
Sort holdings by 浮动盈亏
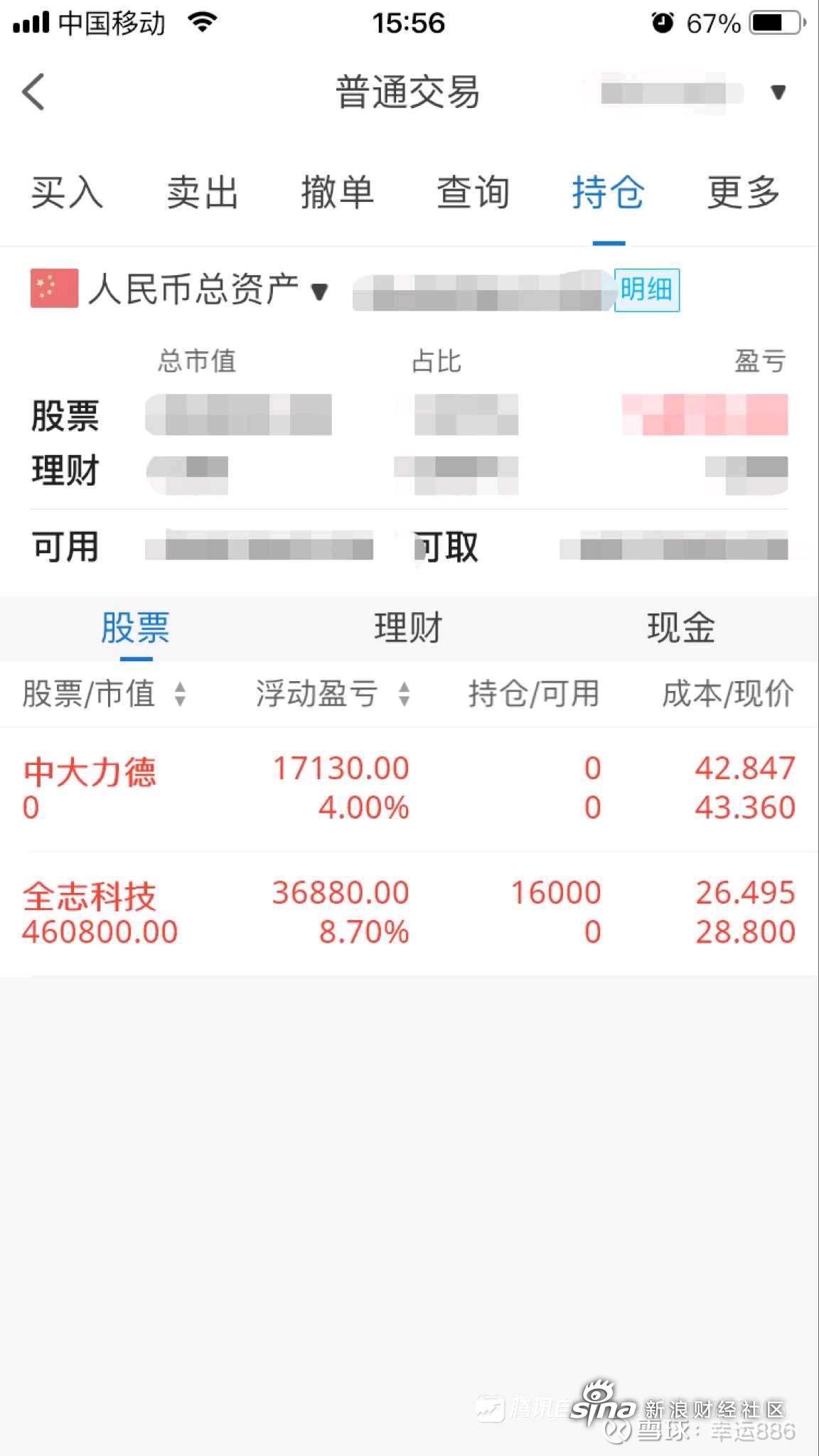coord(333,694)
